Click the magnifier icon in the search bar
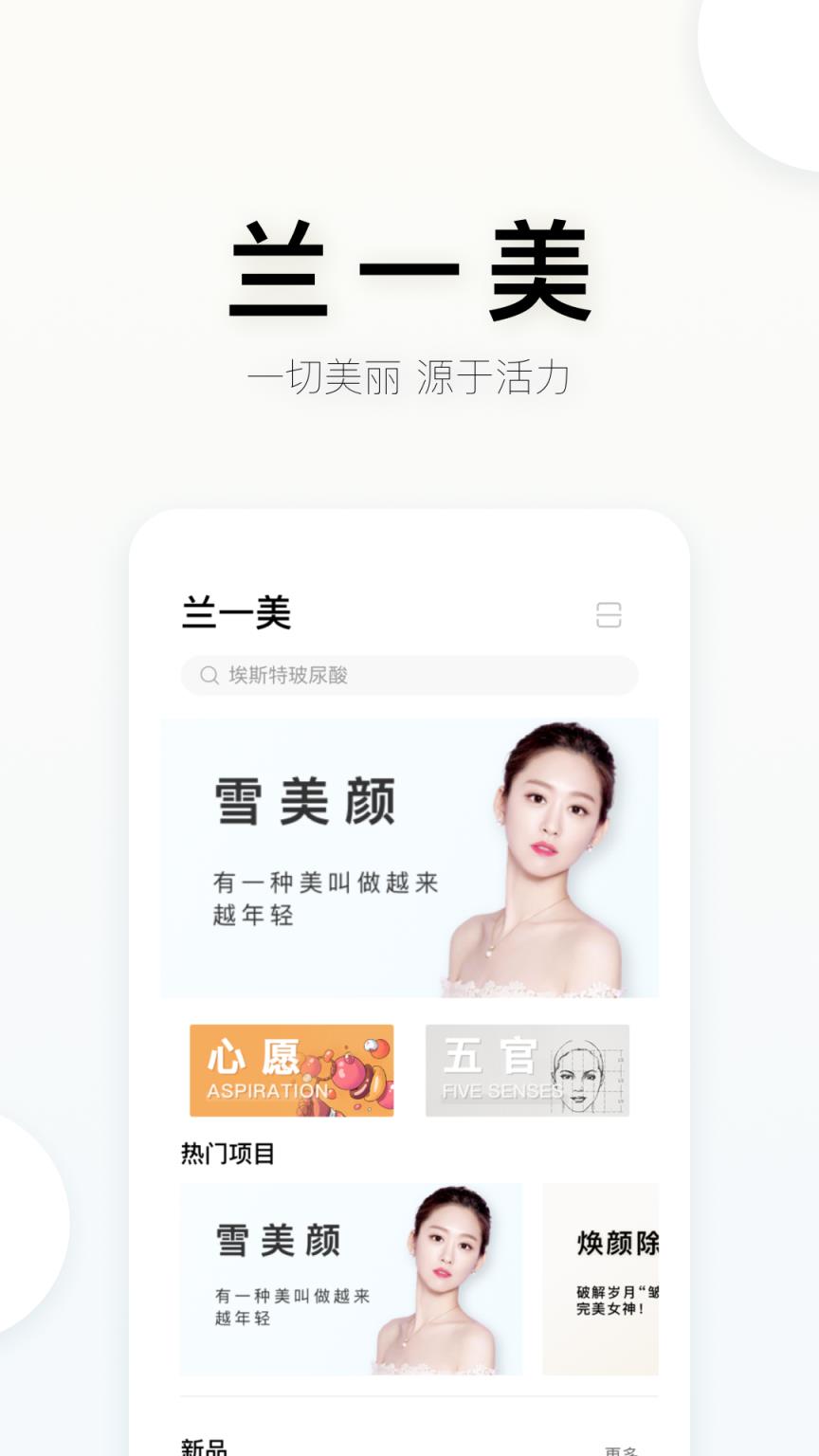Viewport: 819px width, 1456px height. [207, 676]
